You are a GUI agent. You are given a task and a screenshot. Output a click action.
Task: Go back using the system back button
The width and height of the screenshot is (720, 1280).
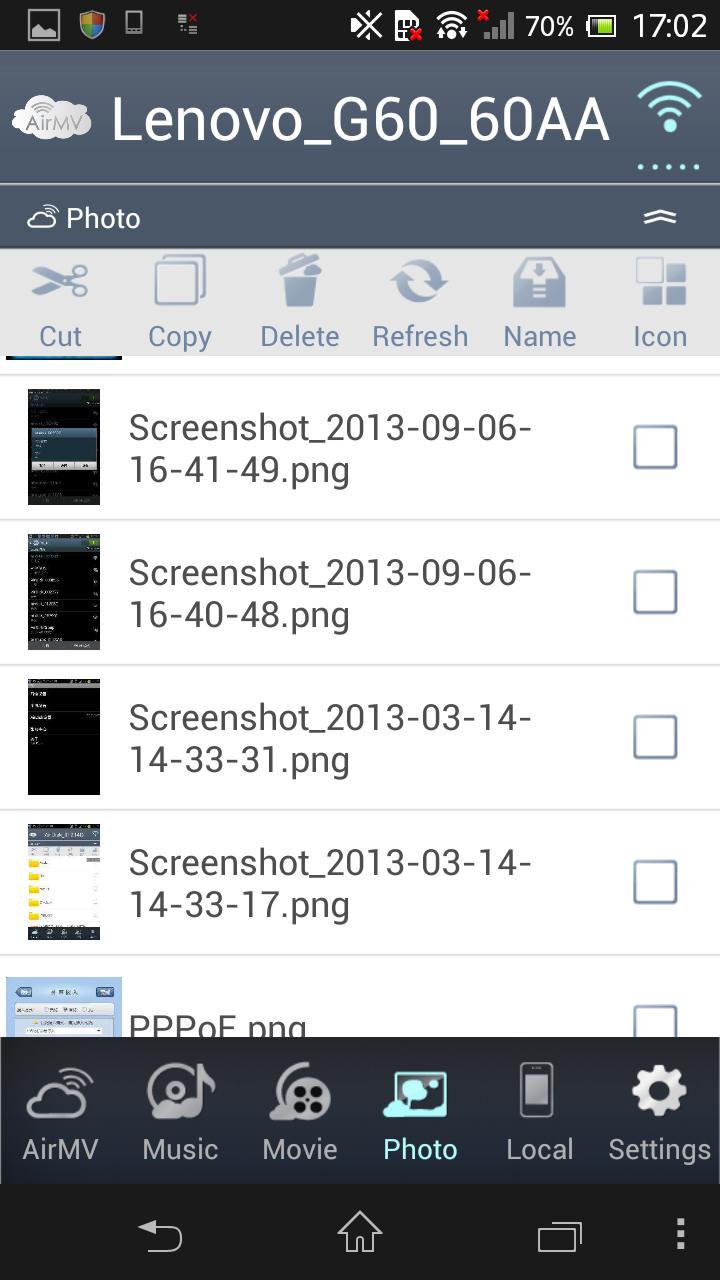pos(160,1235)
